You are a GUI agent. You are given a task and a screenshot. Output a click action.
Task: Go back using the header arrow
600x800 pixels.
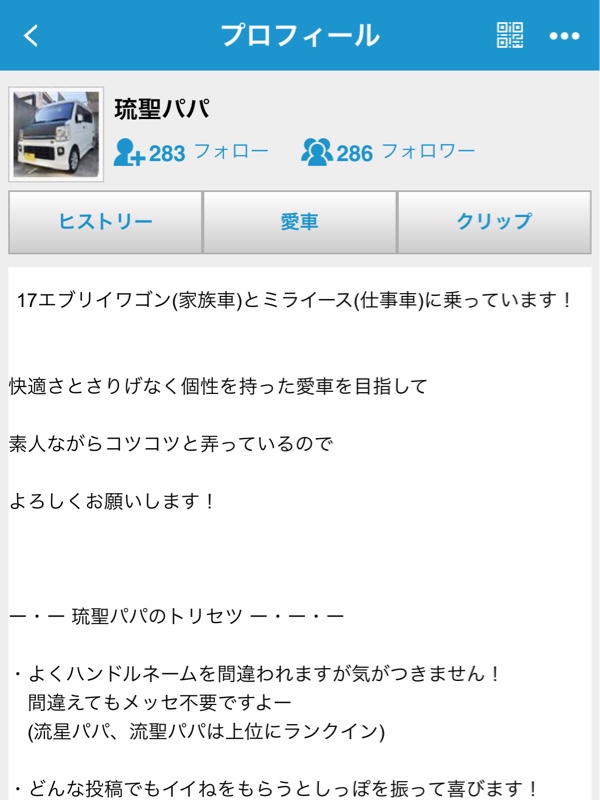tap(31, 36)
